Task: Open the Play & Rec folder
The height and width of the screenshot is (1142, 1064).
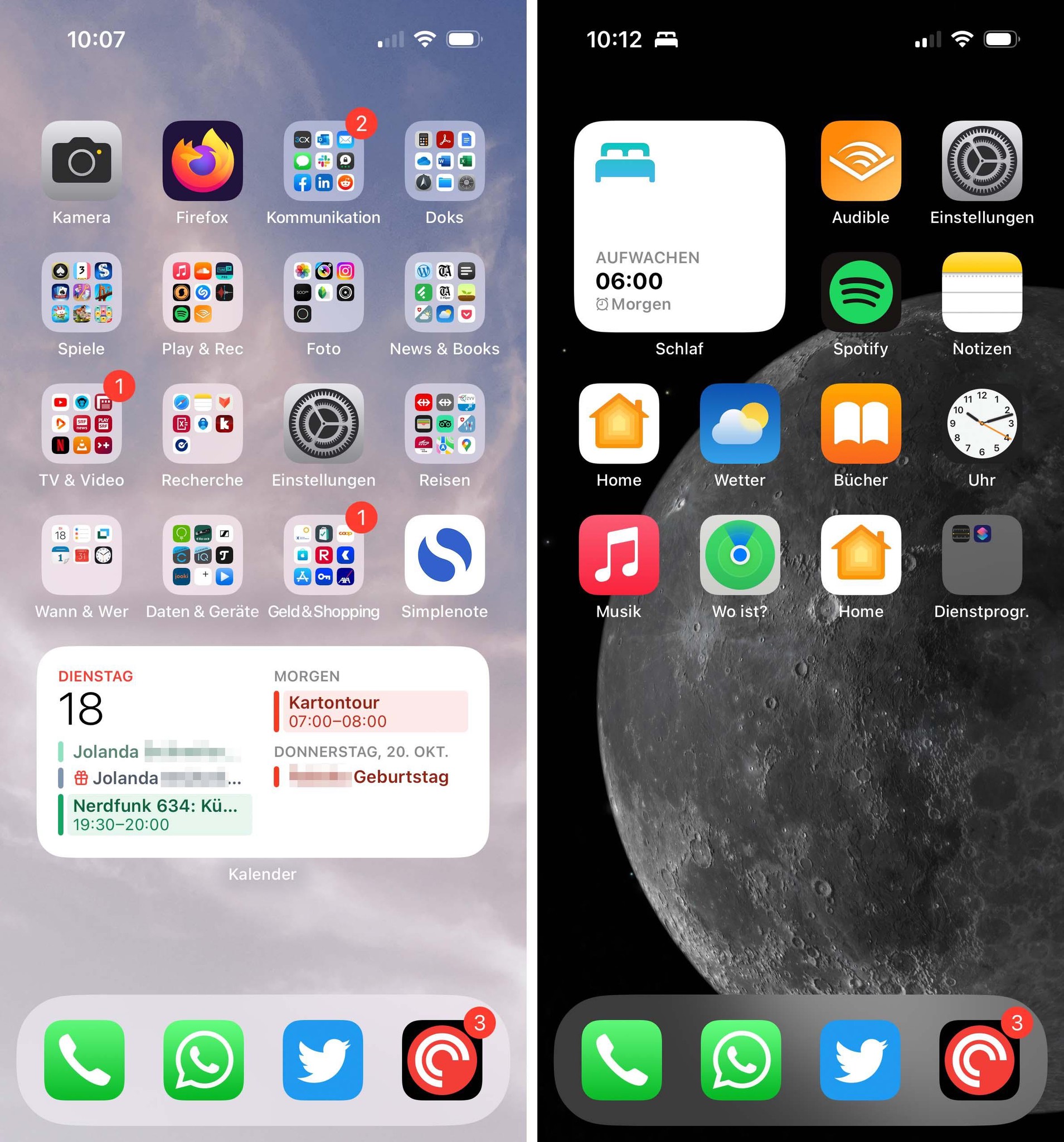Action: point(202,292)
